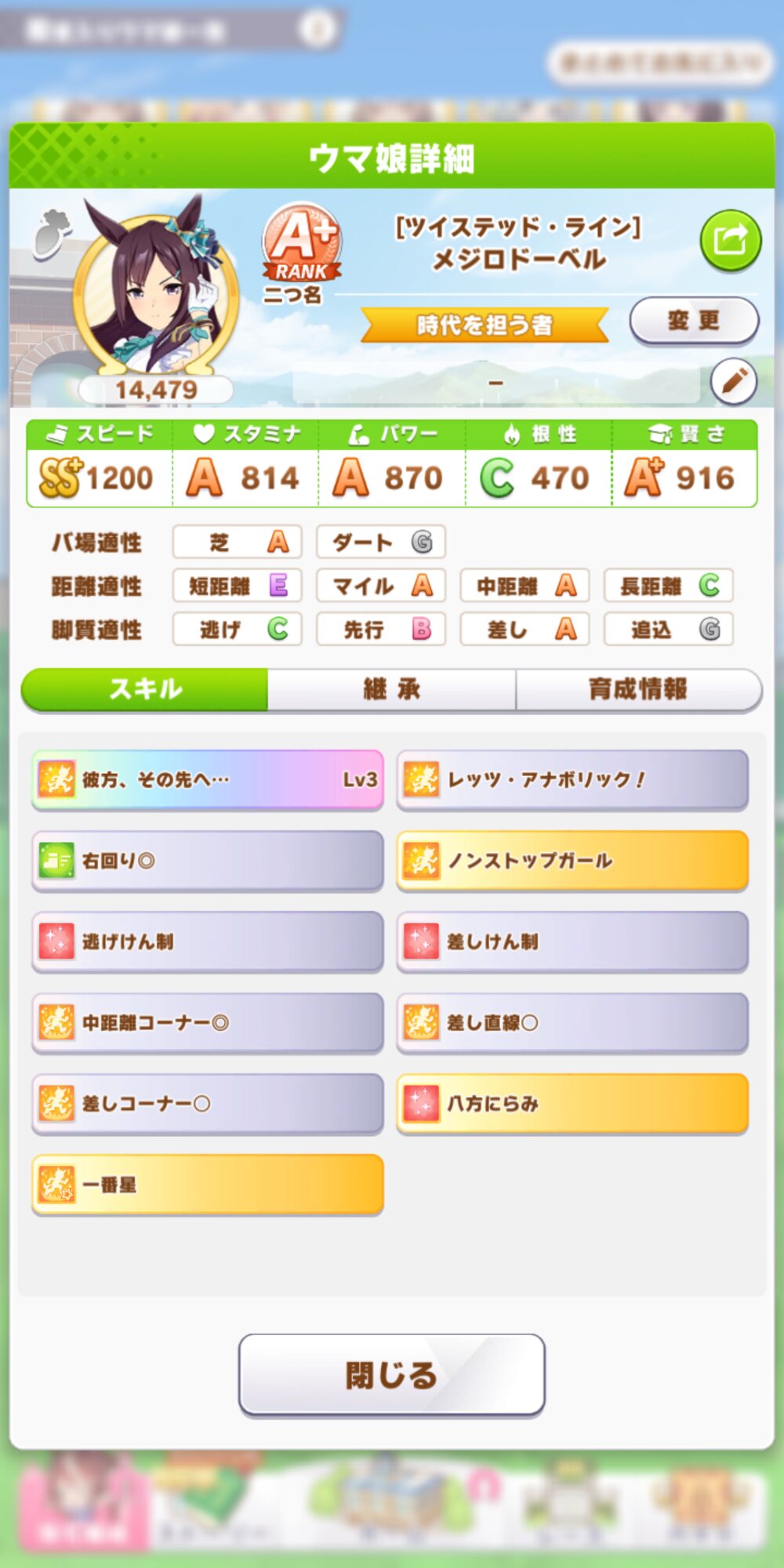Select the スキル tab
This screenshot has width=784, height=1568.
(145, 690)
